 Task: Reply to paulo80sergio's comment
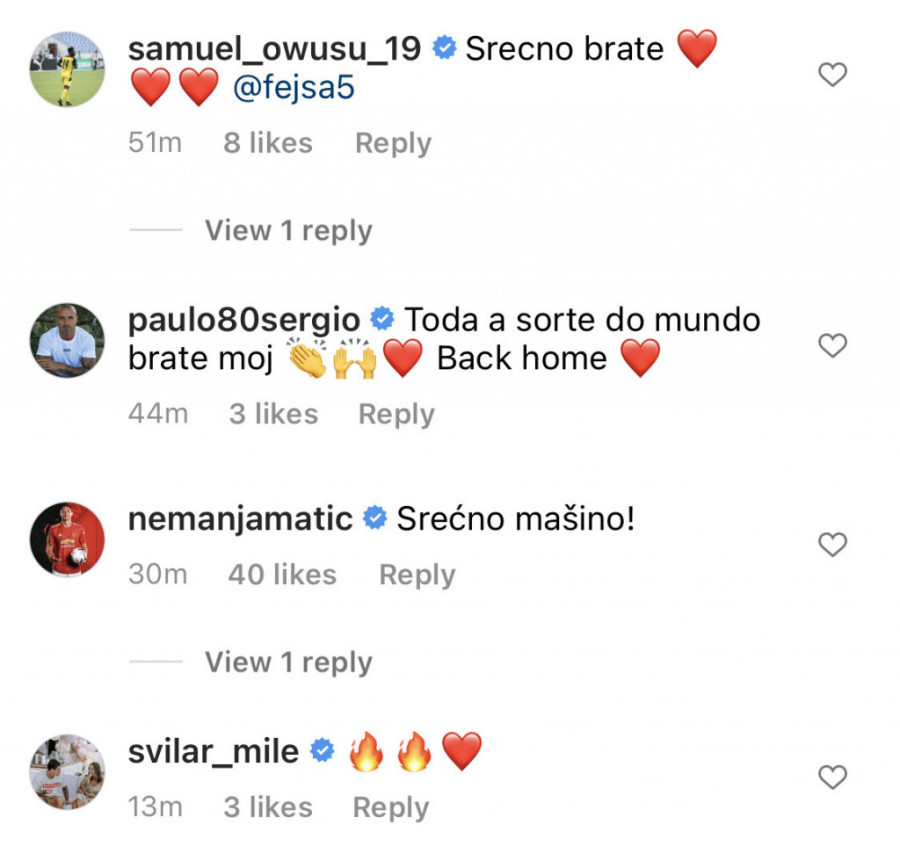click(396, 414)
